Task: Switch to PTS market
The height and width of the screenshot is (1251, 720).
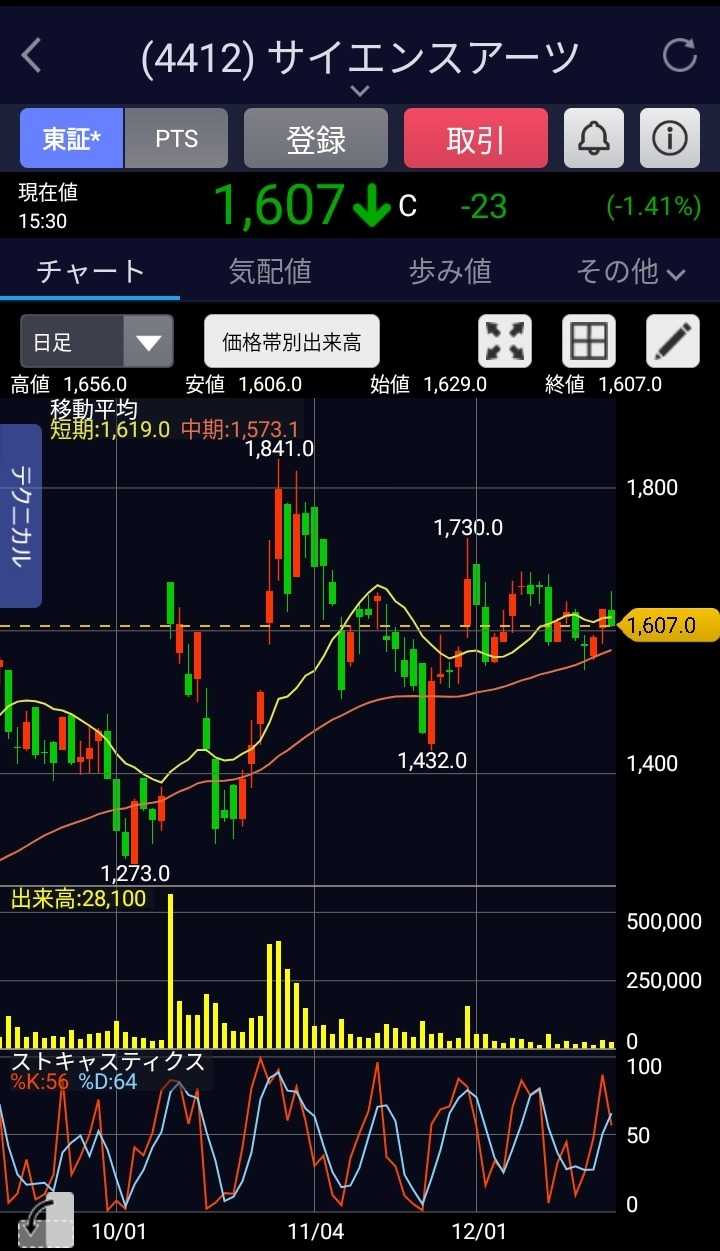Action: point(177,138)
